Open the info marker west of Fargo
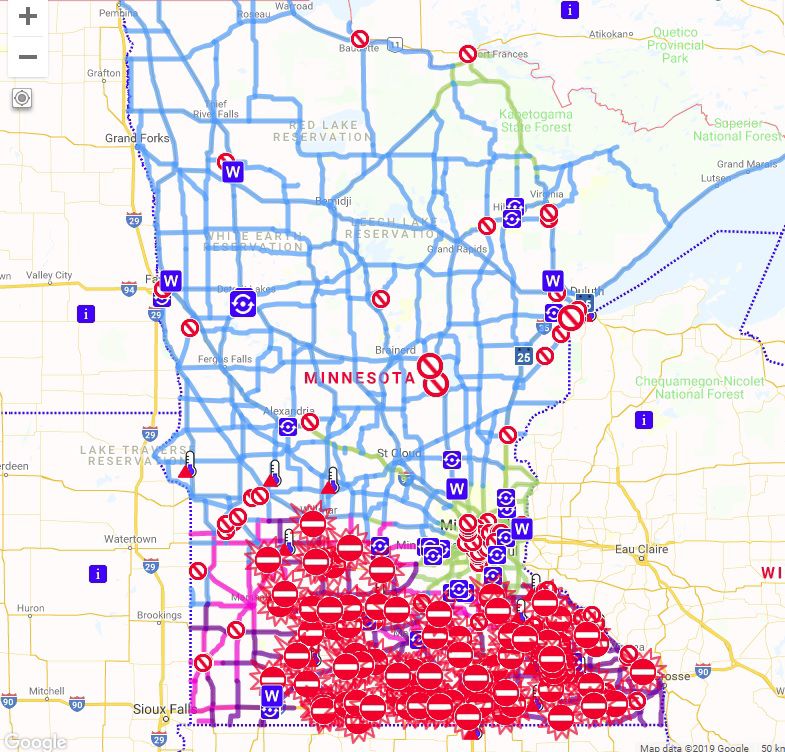 (87, 314)
